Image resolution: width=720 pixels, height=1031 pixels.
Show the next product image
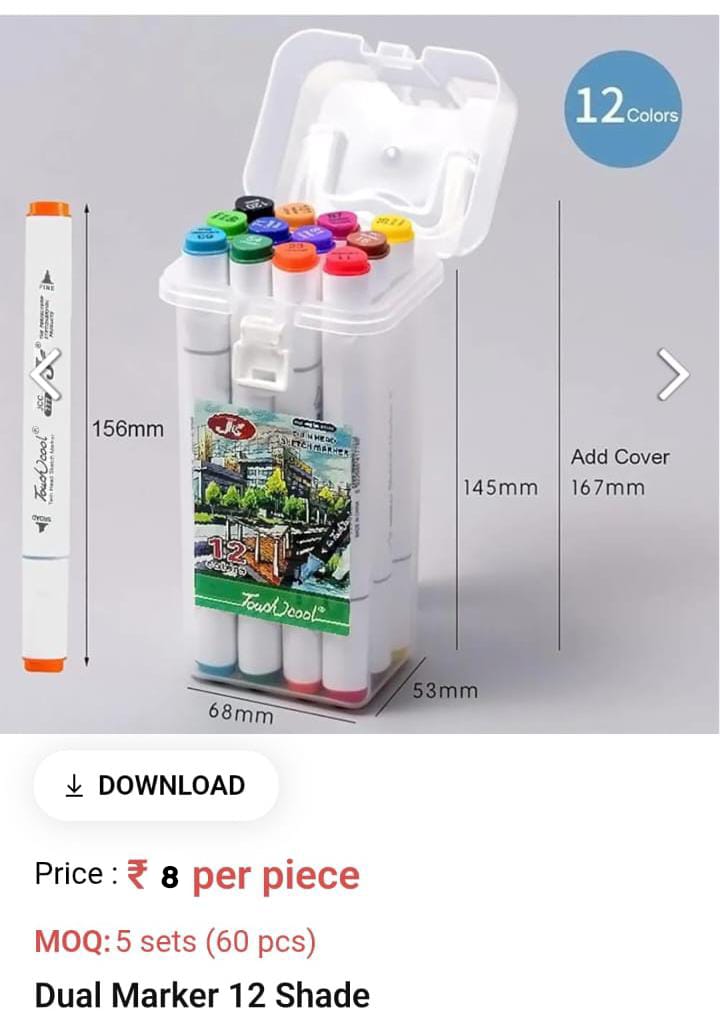673,374
